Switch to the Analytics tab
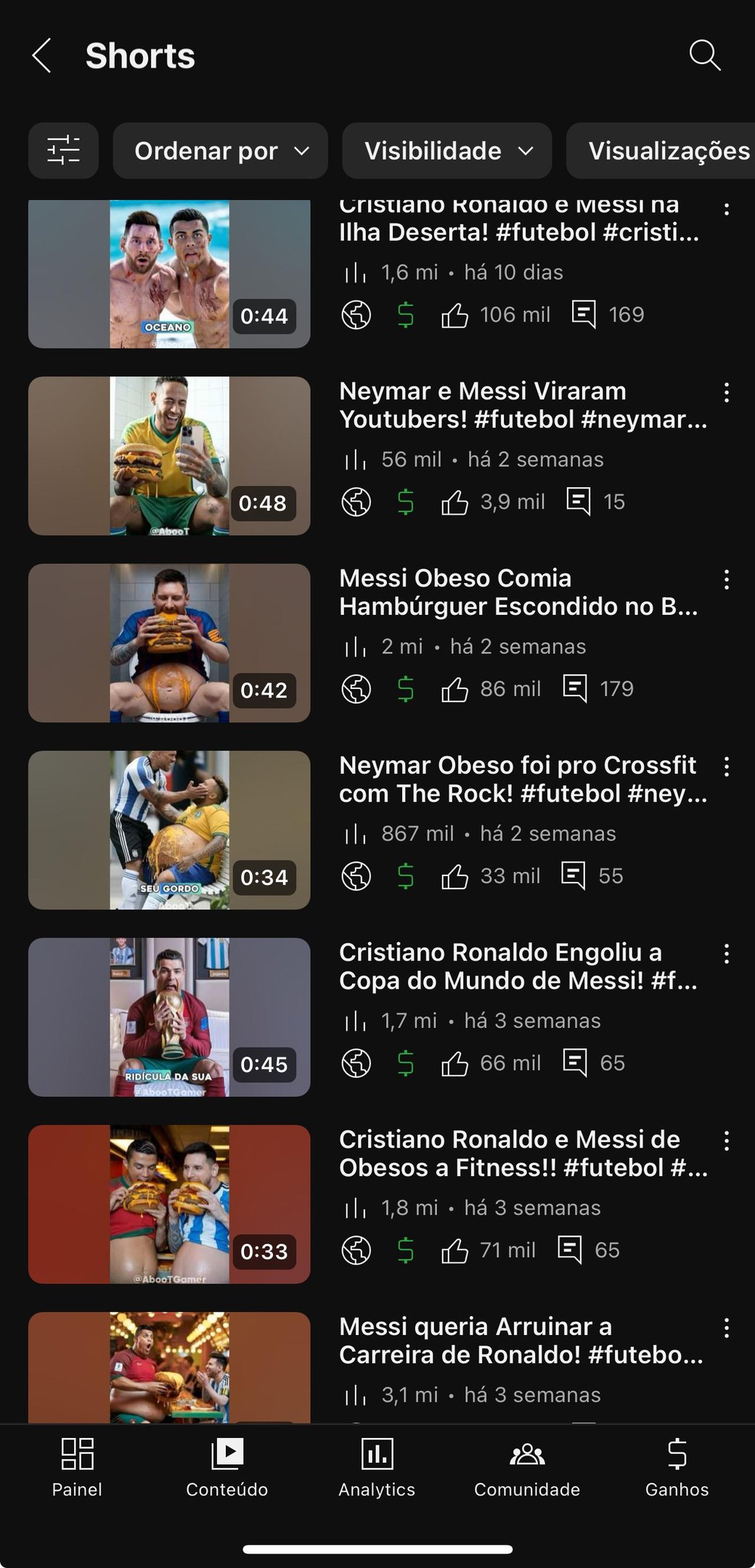Viewport: 755px width, 1568px height. [377, 1468]
